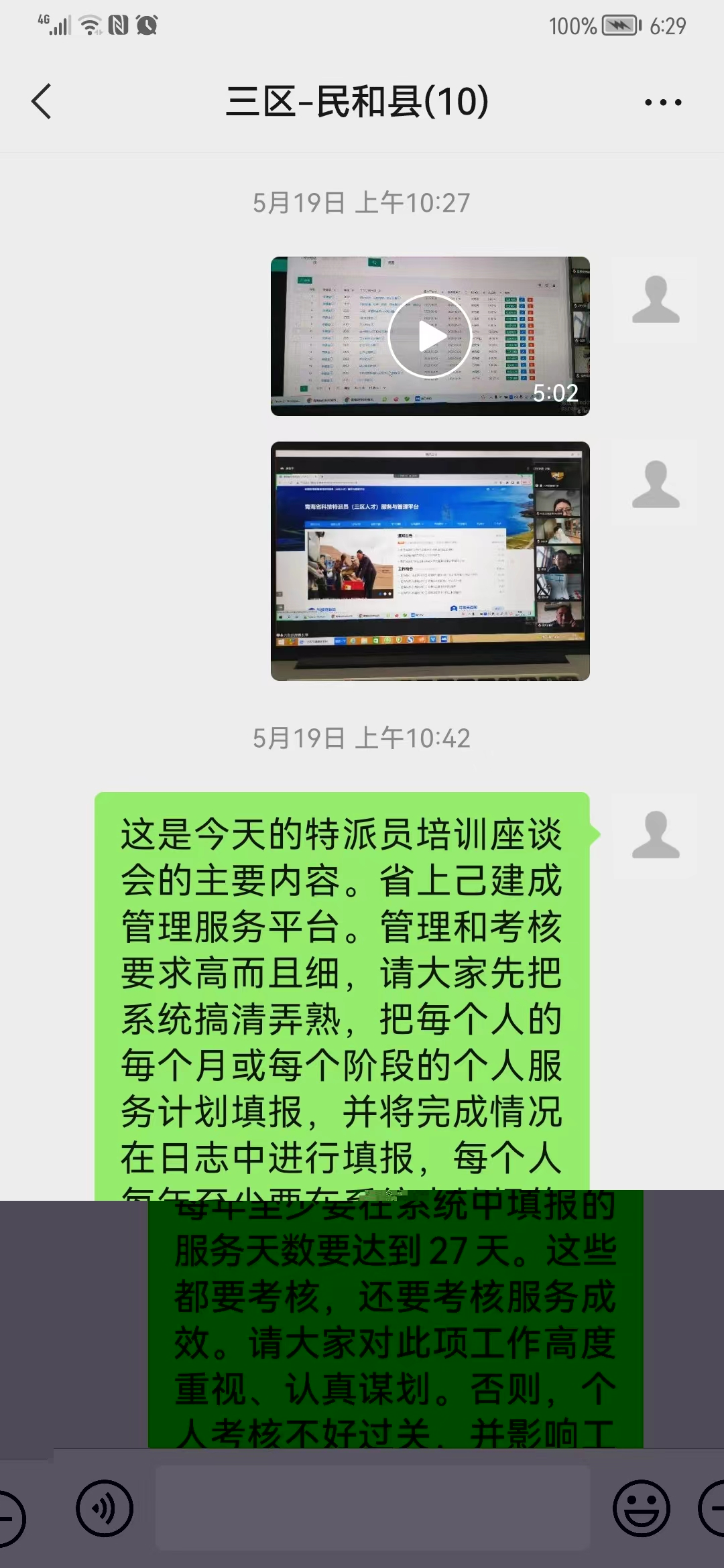
Task: Open the three-dot chat info menu
Action: click(x=663, y=103)
